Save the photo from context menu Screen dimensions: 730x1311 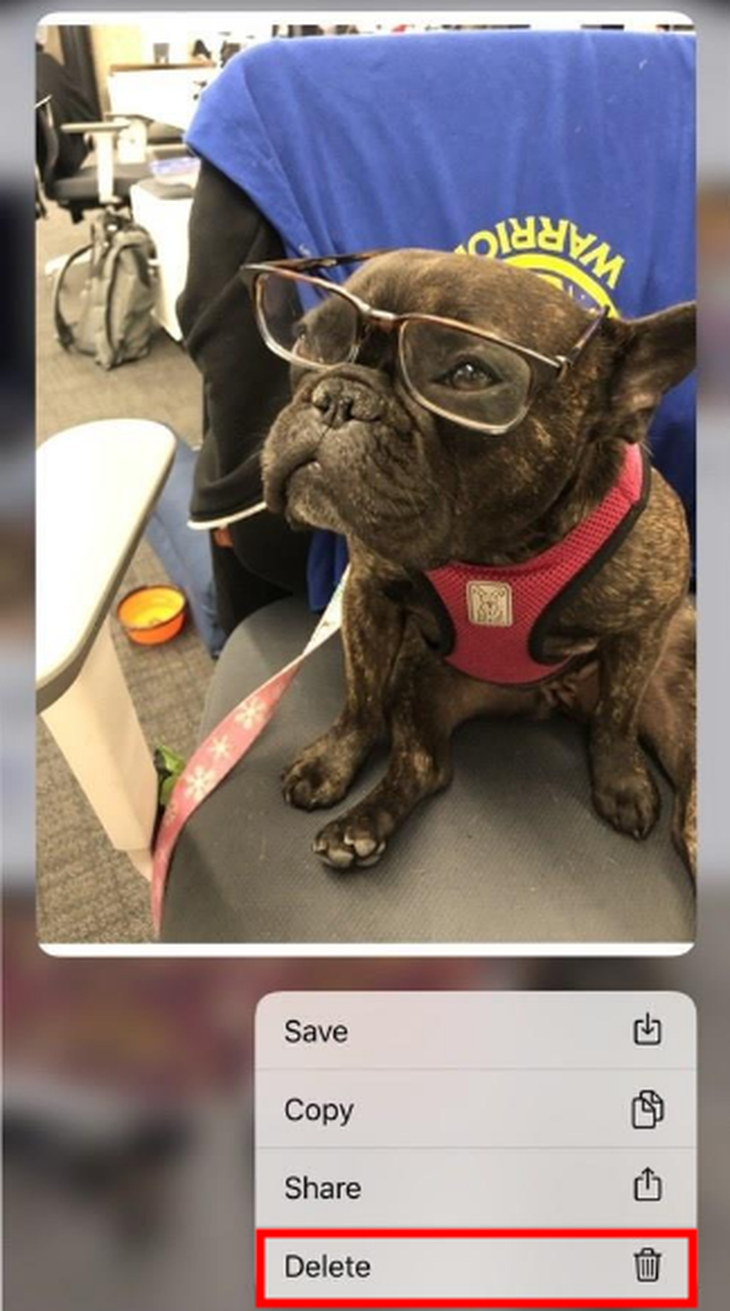tap(474, 1031)
